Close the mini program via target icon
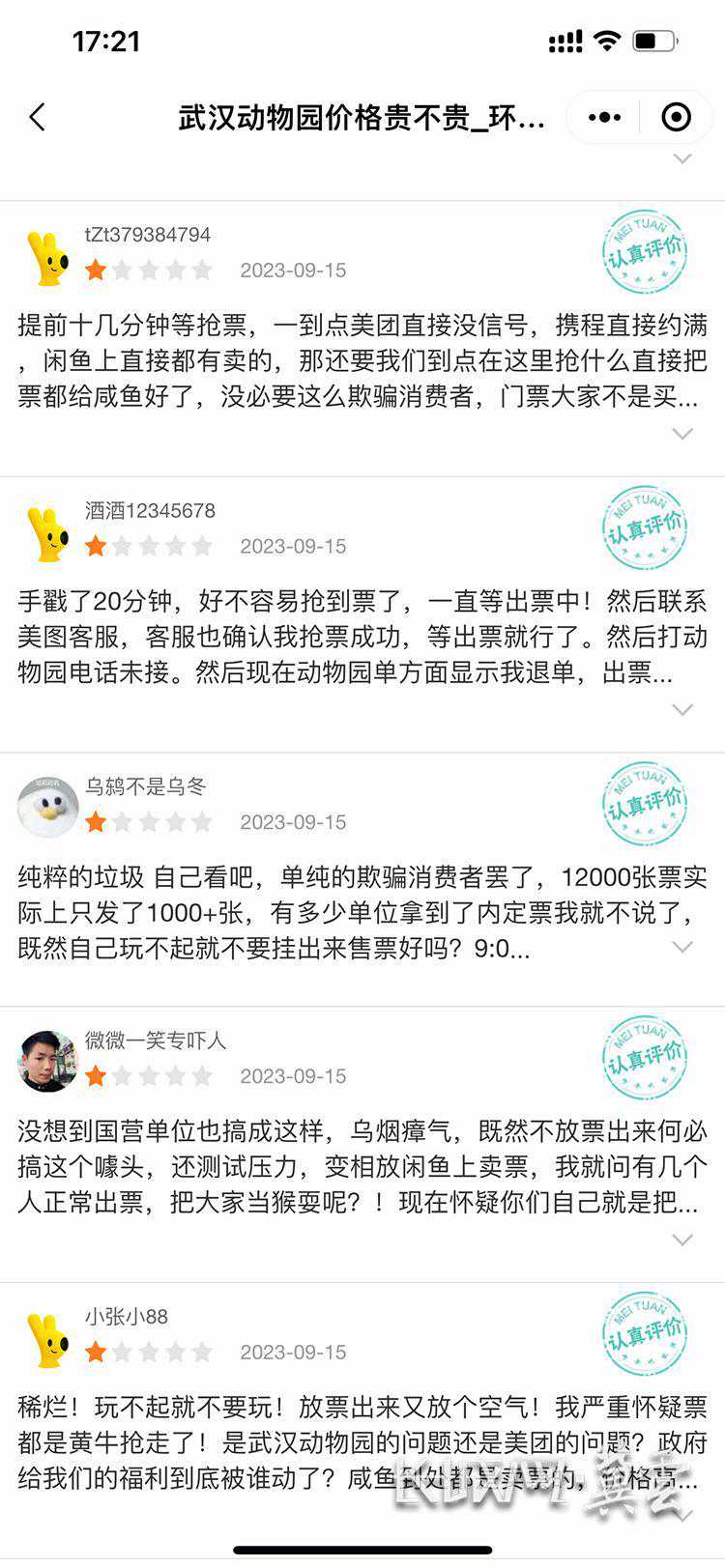Image resolution: width=725 pixels, height=1568 pixels. (x=676, y=118)
